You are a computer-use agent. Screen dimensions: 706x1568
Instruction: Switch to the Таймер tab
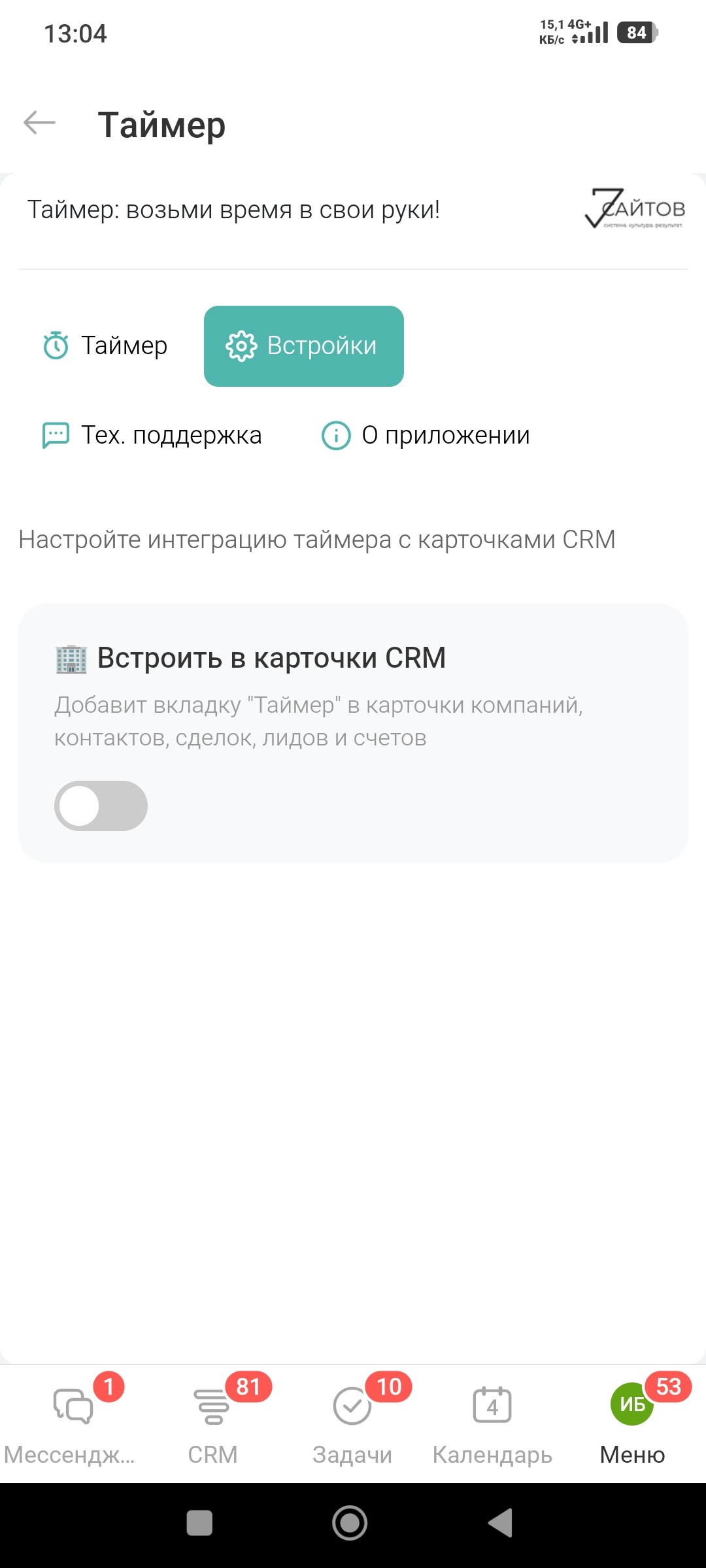[x=105, y=346]
